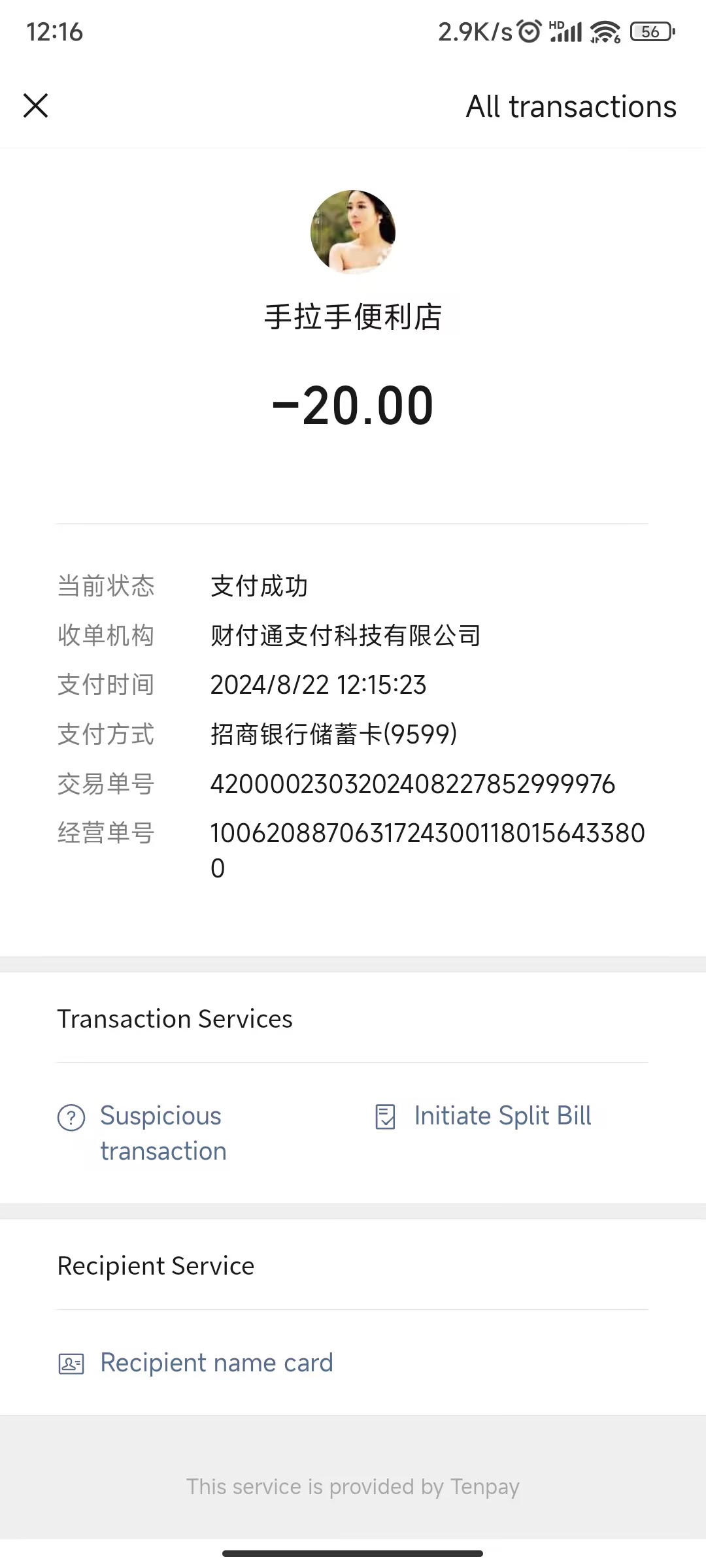Initiate Split Bill for this payment
The image size is (706, 1568).
502,1116
